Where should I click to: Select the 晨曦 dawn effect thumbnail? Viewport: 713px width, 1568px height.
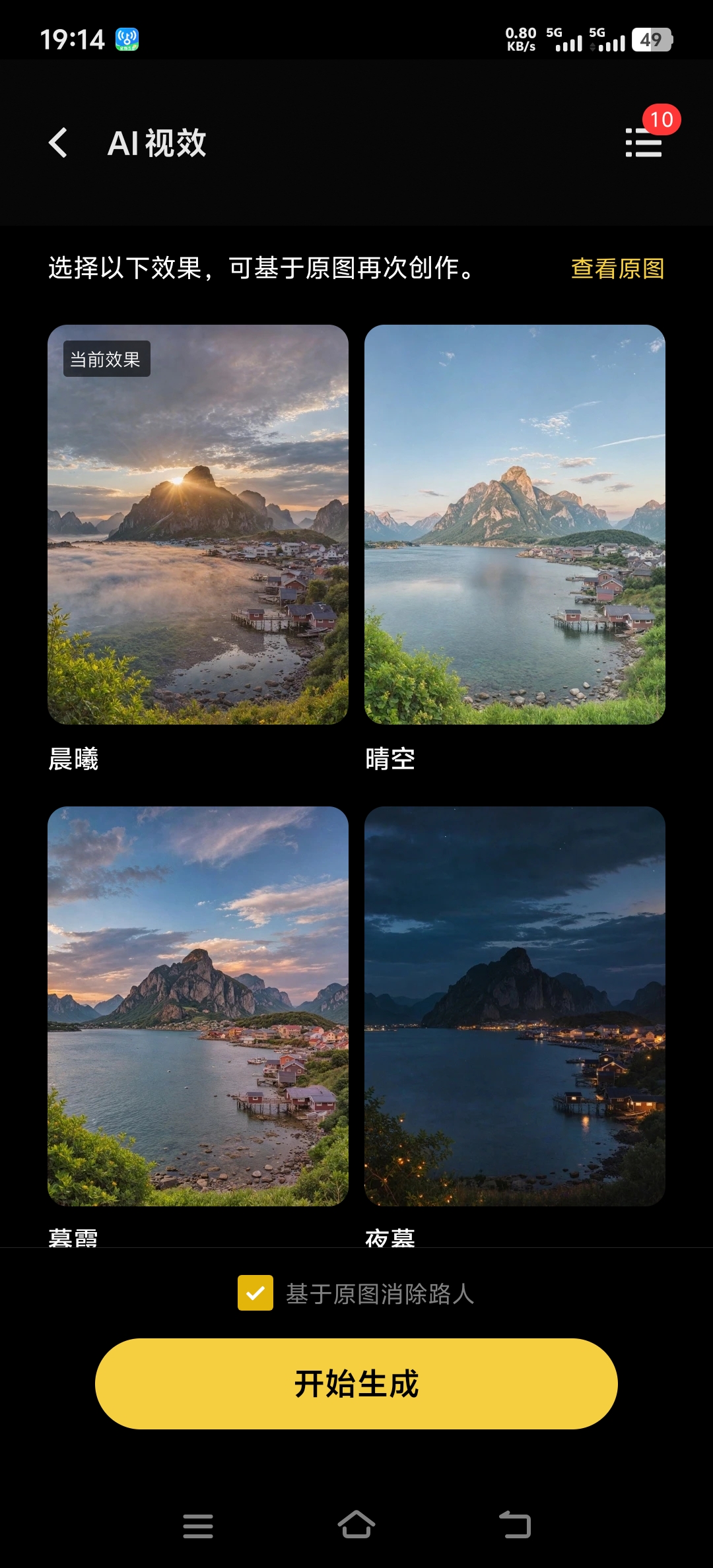[198, 525]
